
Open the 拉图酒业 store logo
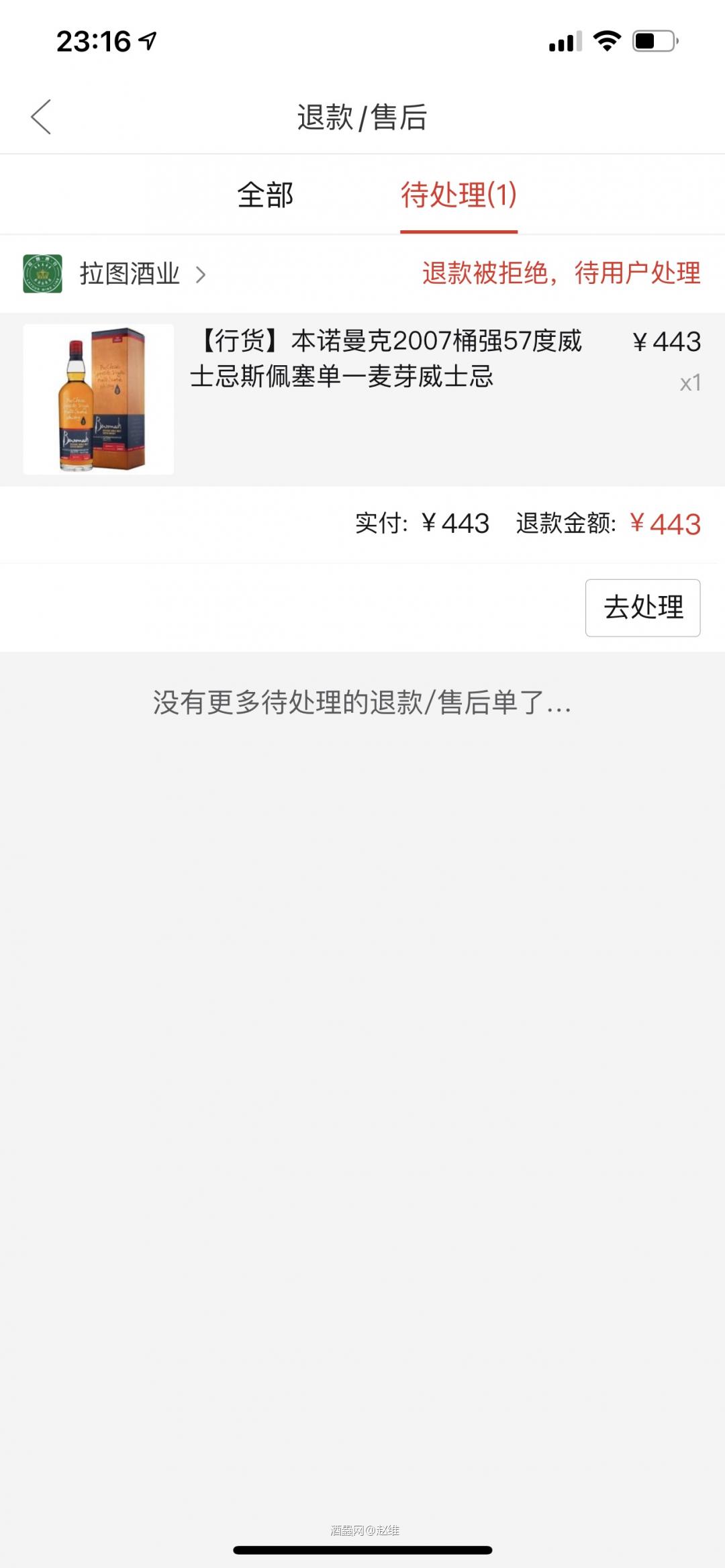(x=42, y=275)
